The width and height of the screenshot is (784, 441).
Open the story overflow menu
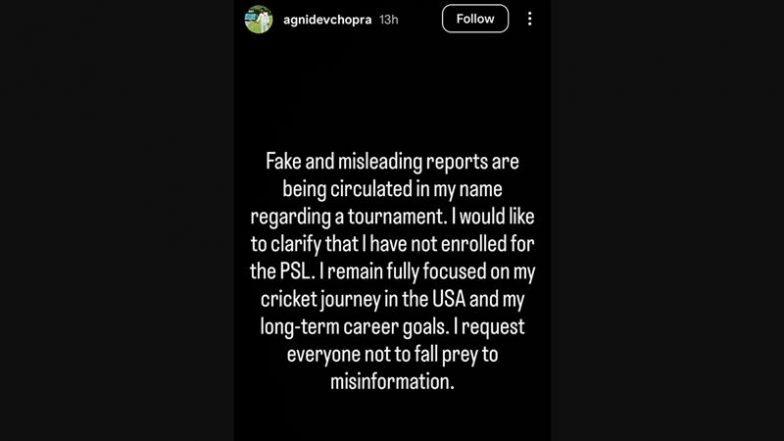click(x=530, y=19)
